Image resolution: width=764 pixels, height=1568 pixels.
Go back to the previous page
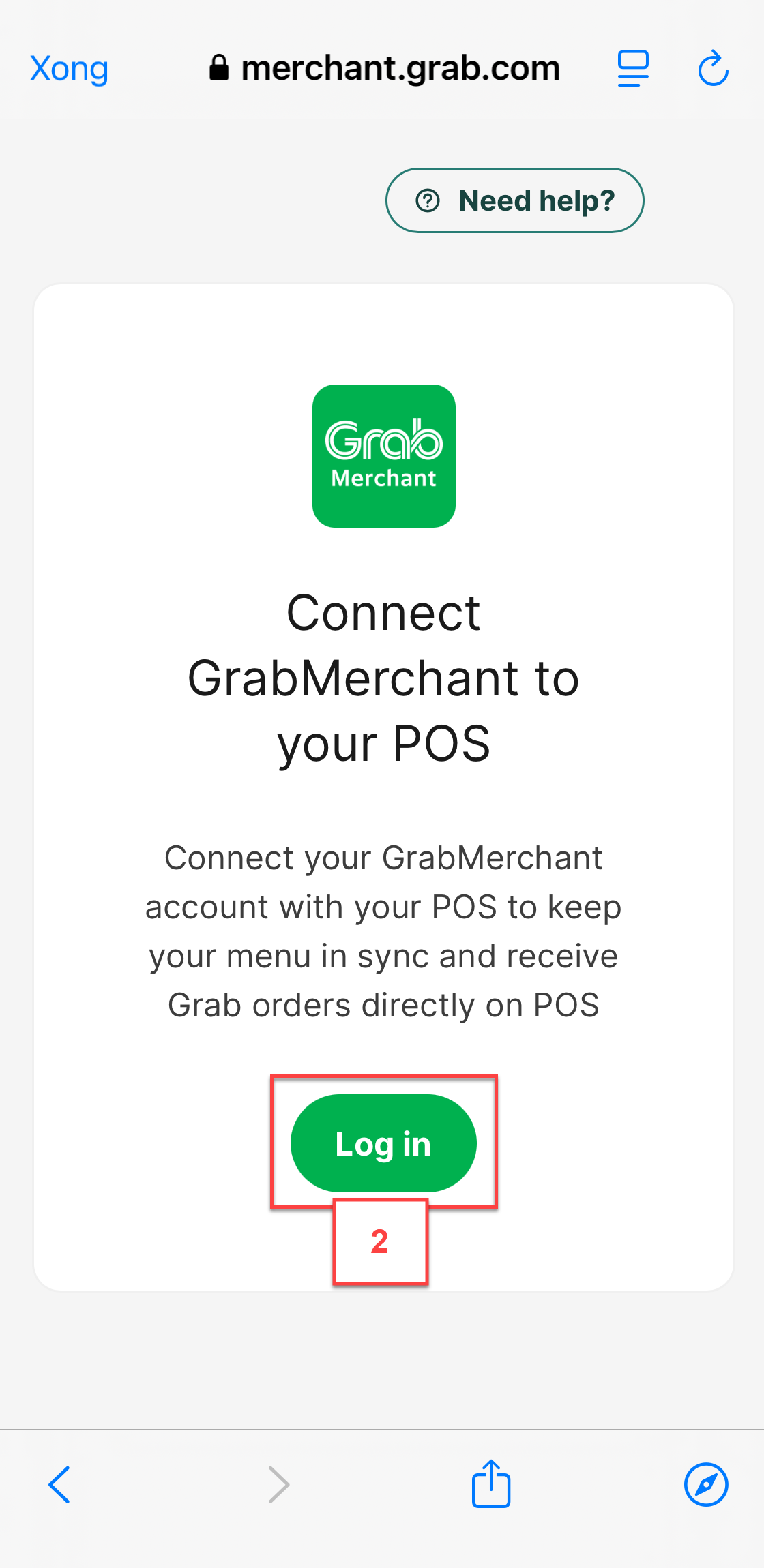point(59,1484)
